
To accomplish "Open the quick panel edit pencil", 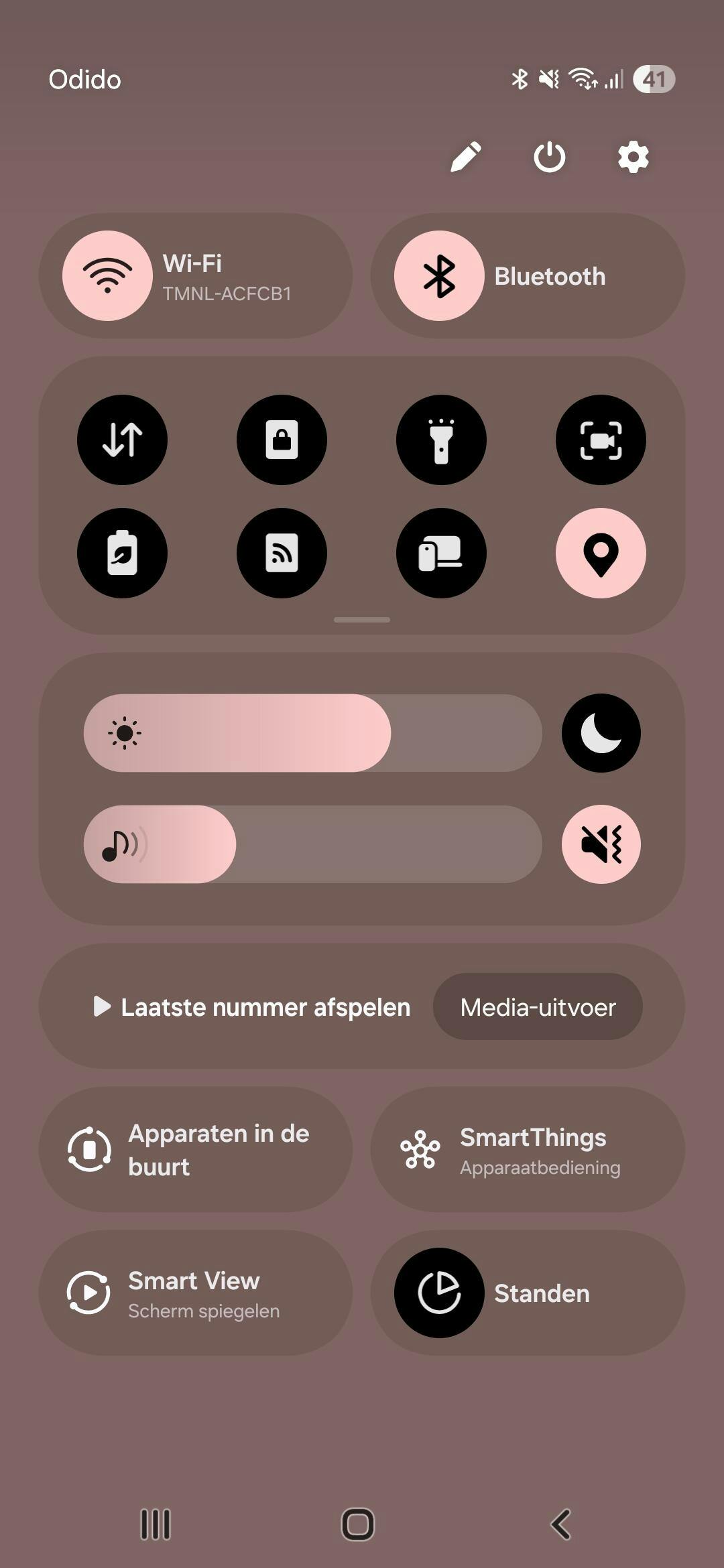I will pyautogui.click(x=466, y=157).
